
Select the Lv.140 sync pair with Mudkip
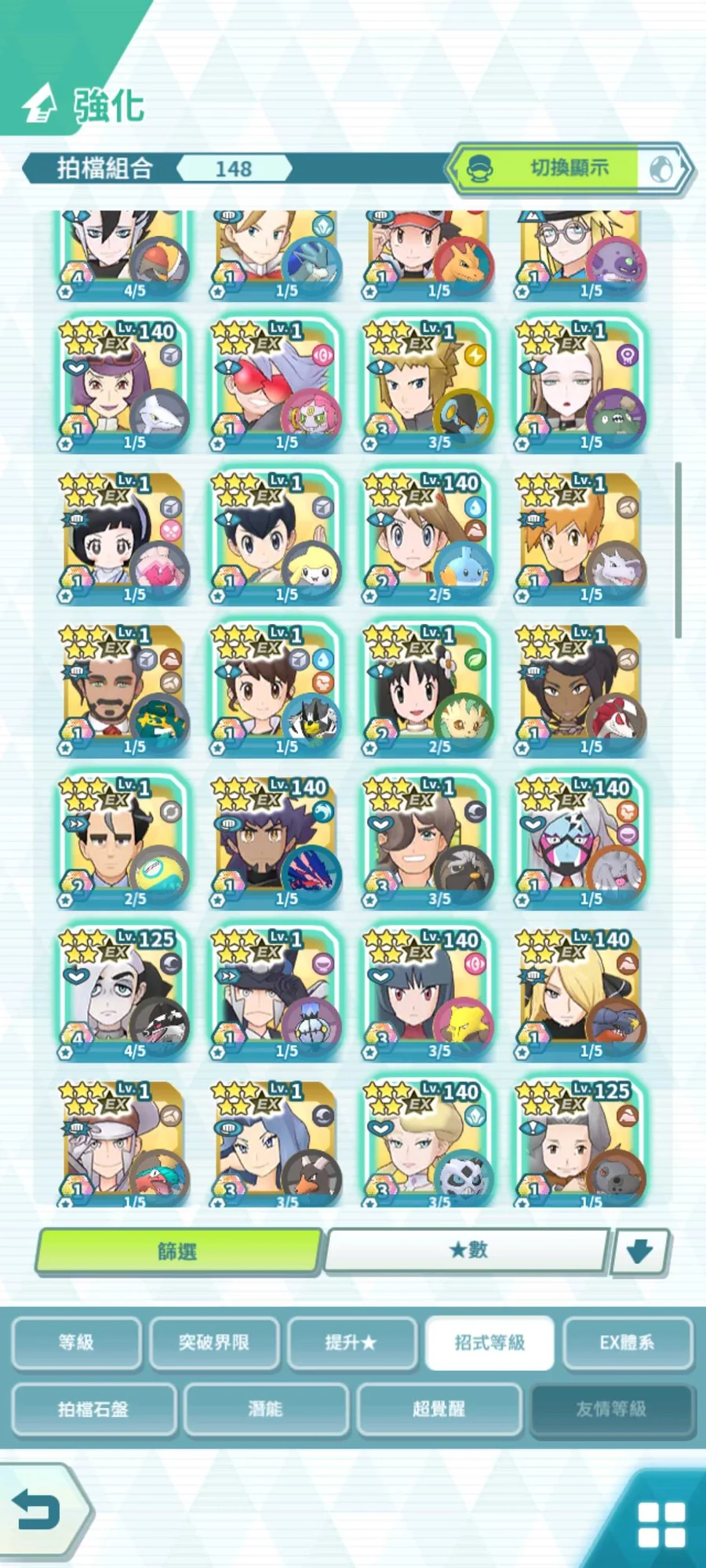point(429,538)
